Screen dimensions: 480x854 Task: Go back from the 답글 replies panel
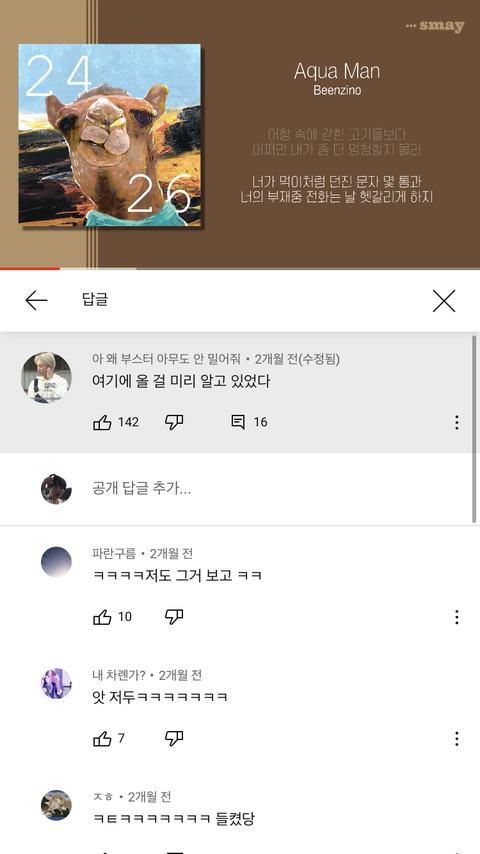point(36,300)
